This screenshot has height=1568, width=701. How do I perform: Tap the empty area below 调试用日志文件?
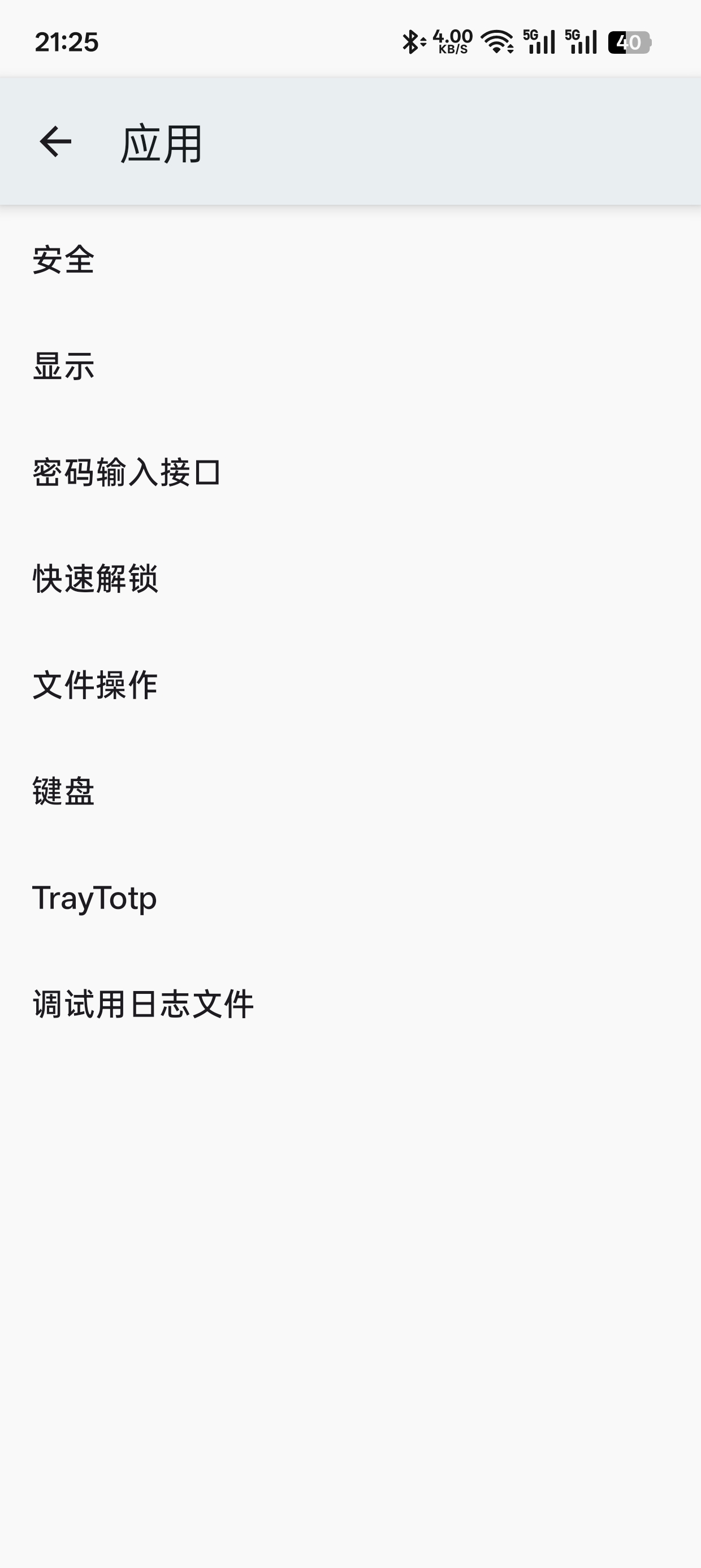350,1217
